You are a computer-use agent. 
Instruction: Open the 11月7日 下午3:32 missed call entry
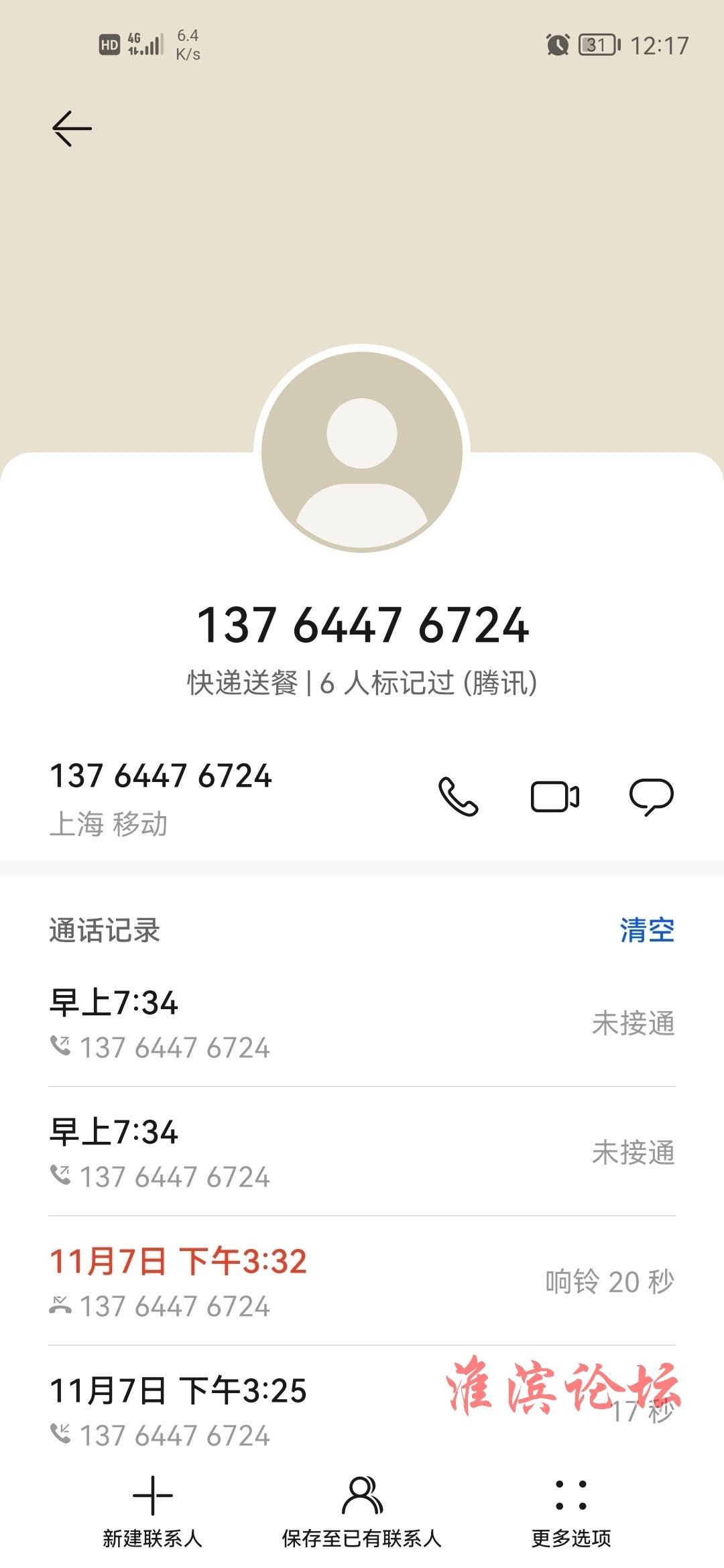[362, 1281]
